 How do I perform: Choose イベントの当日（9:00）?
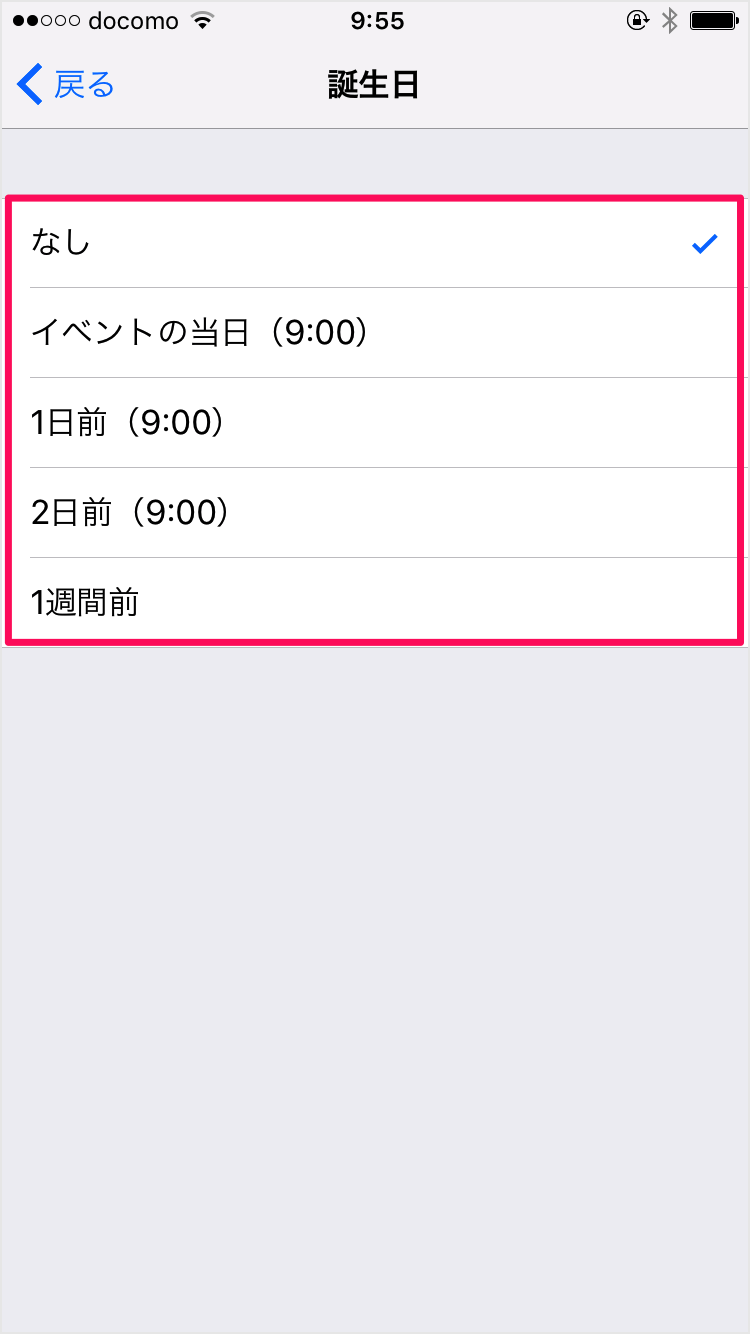(375, 333)
